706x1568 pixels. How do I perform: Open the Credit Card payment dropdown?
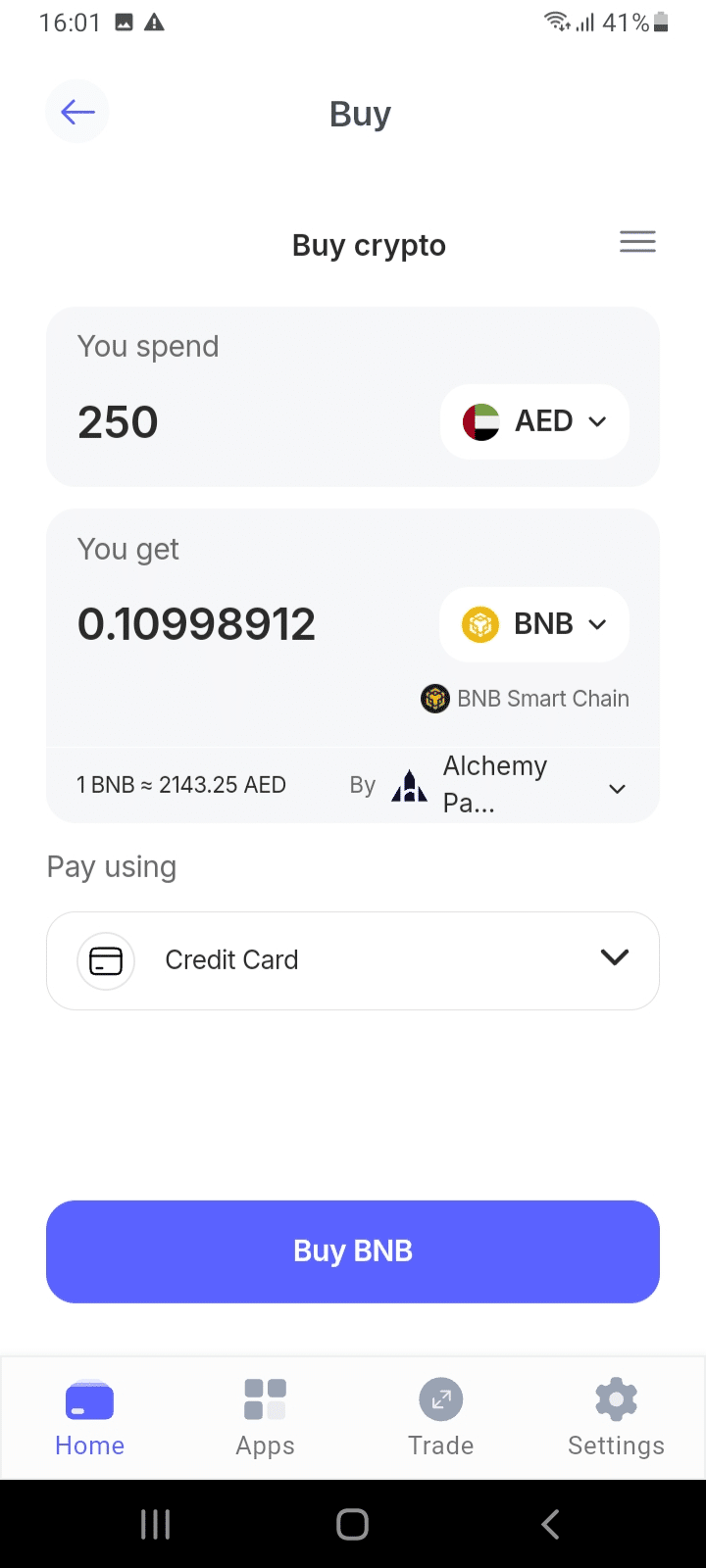(x=613, y=958)
